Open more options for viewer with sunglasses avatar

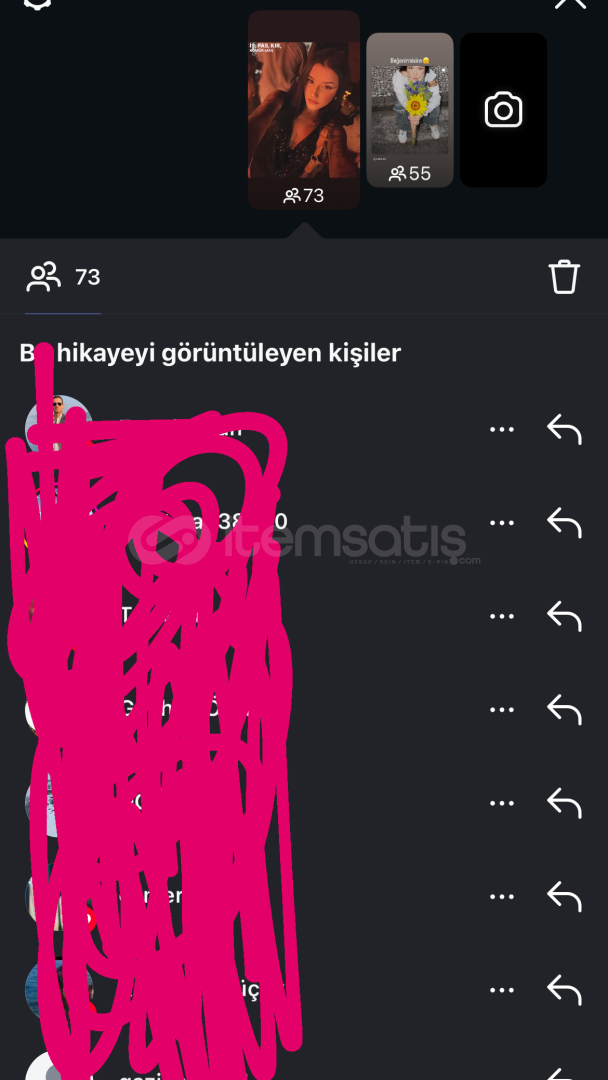click(502, 429)
